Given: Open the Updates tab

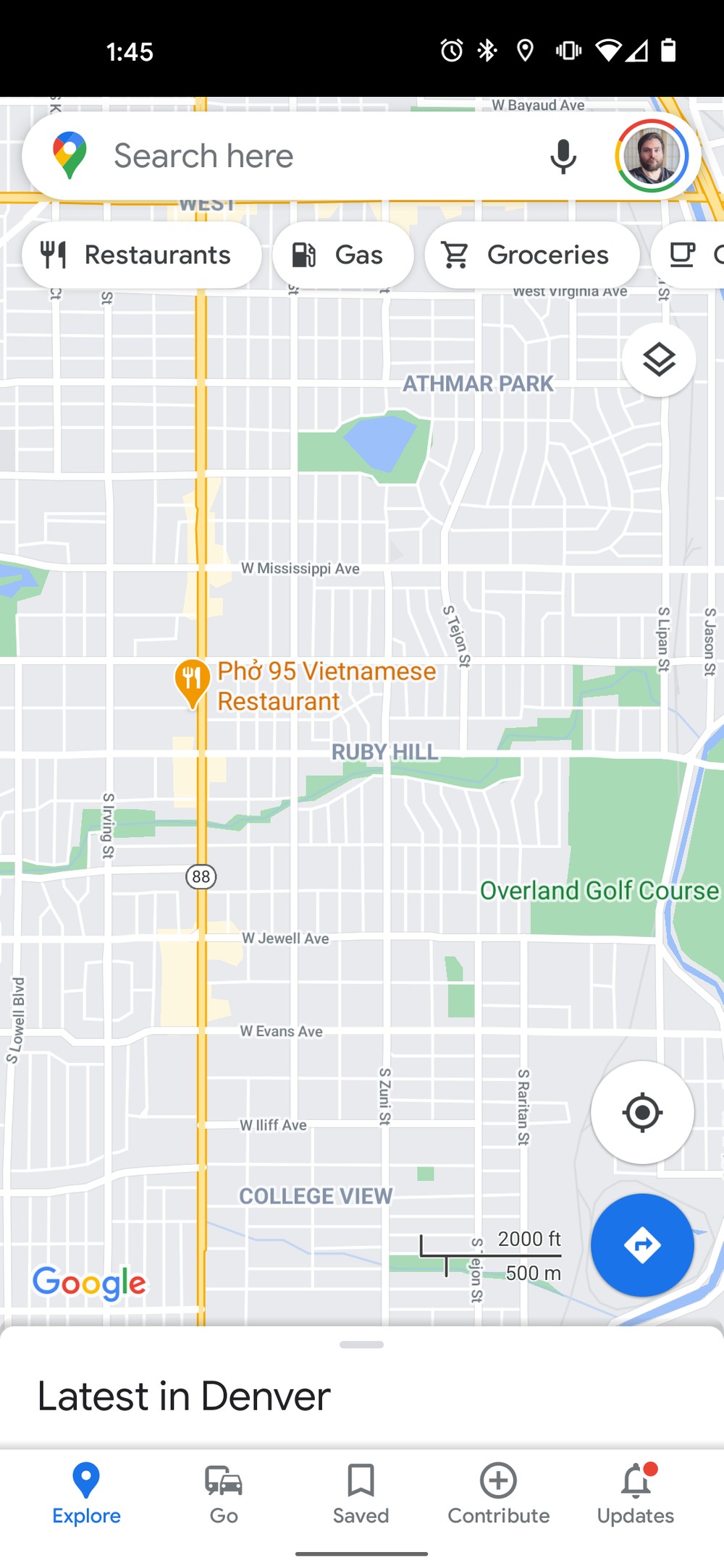Looking at the screenshot, I should point(636,1494).
